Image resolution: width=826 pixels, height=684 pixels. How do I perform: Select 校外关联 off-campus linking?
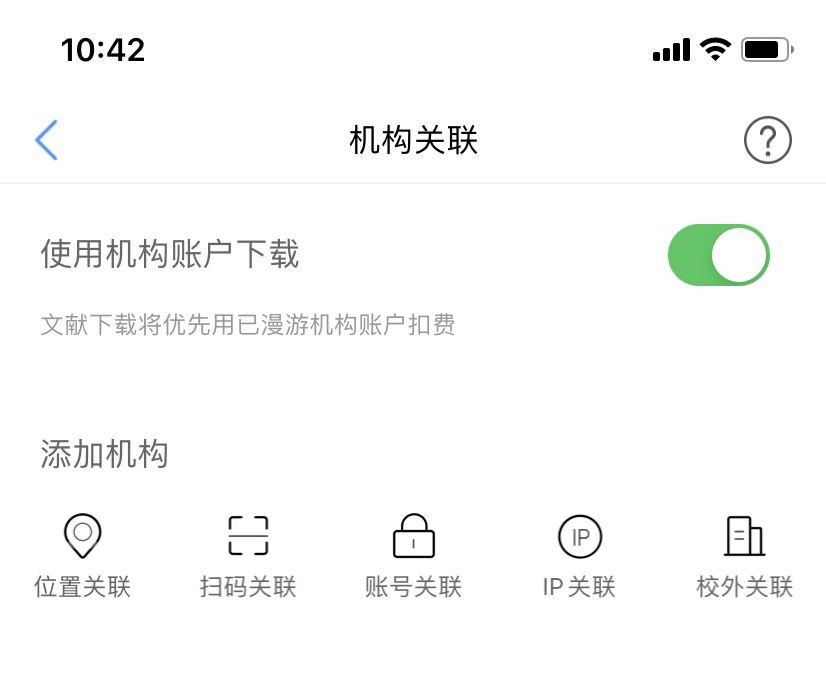coord(744,556)
